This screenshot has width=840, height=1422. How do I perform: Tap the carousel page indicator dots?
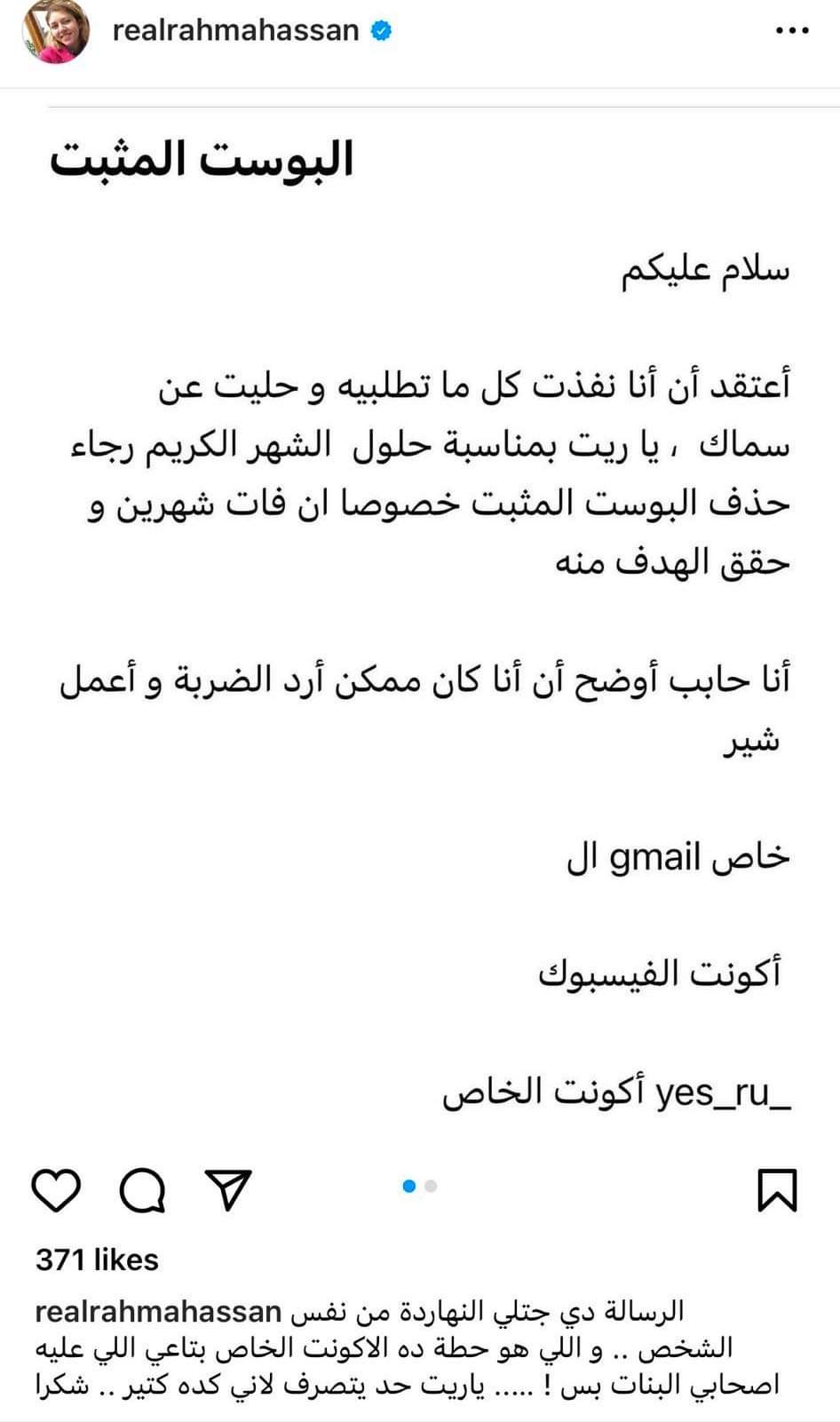tap(420, 1186)
